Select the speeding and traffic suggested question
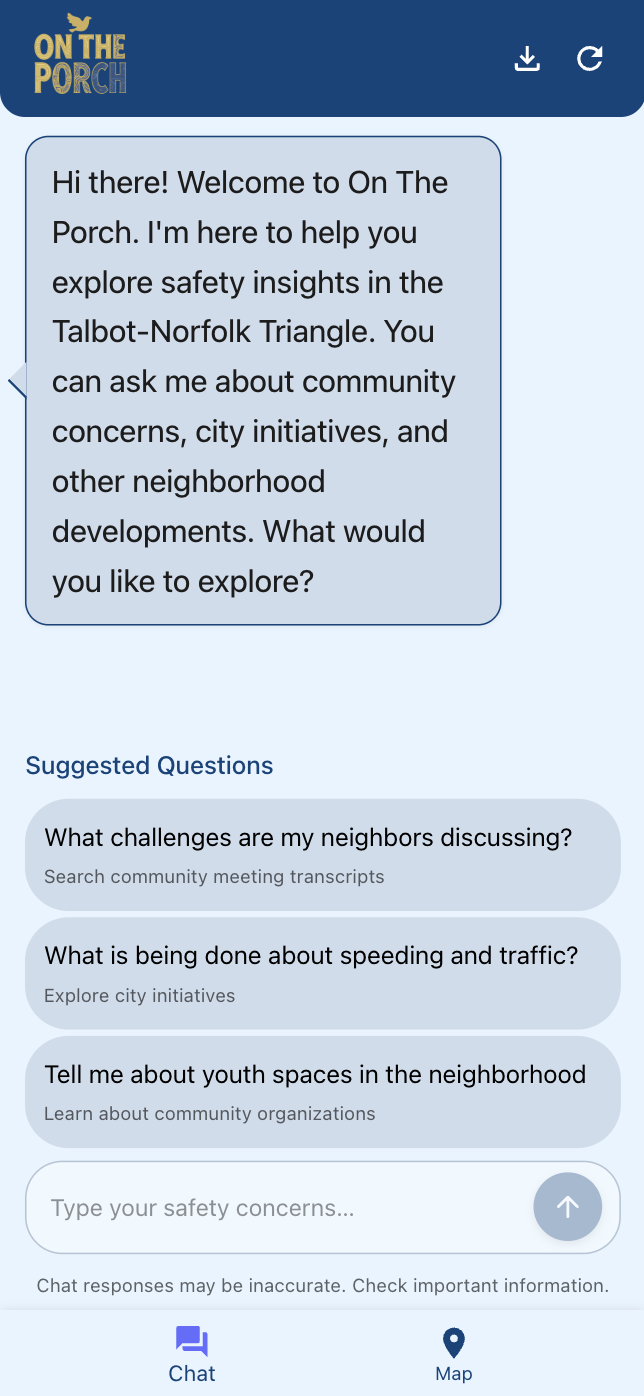Viewport: 644px width, 1396px height. pyautogui.click(x=322, y=974)
